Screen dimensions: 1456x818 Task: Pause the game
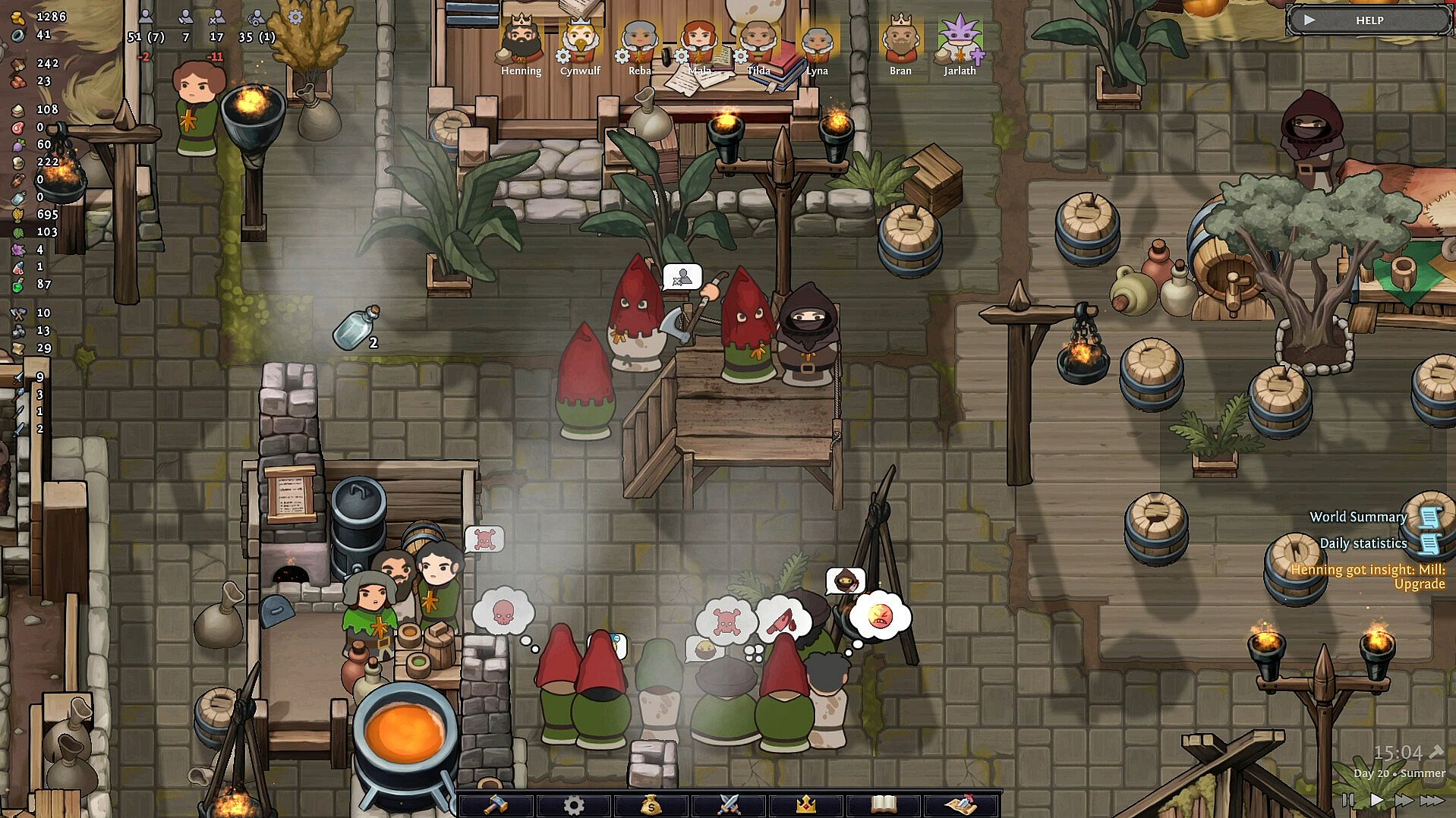pyautogui.click(x=1347, y=800)
